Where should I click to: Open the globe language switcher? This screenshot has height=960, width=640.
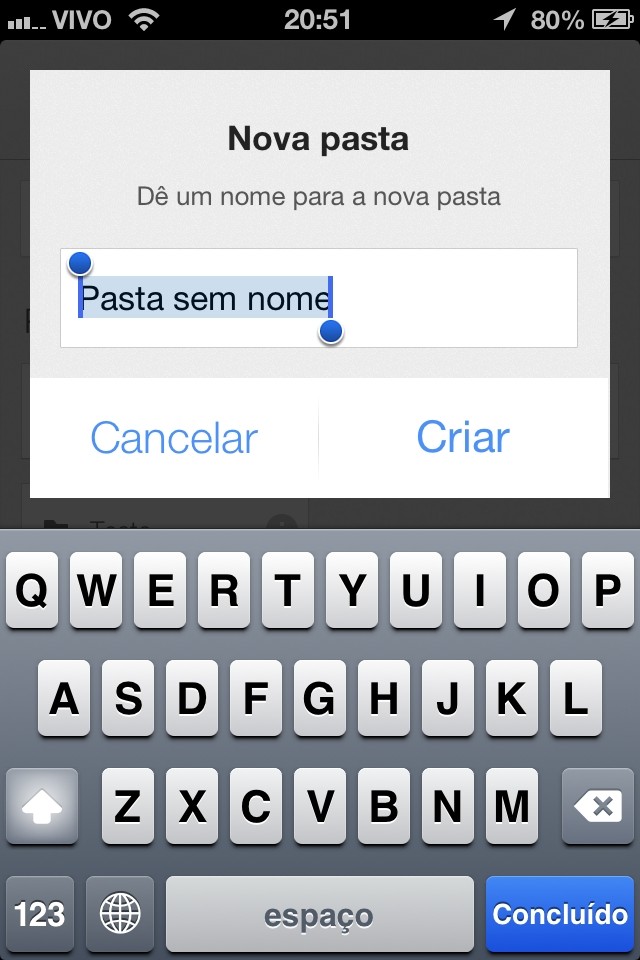click(x=120, y=914)
